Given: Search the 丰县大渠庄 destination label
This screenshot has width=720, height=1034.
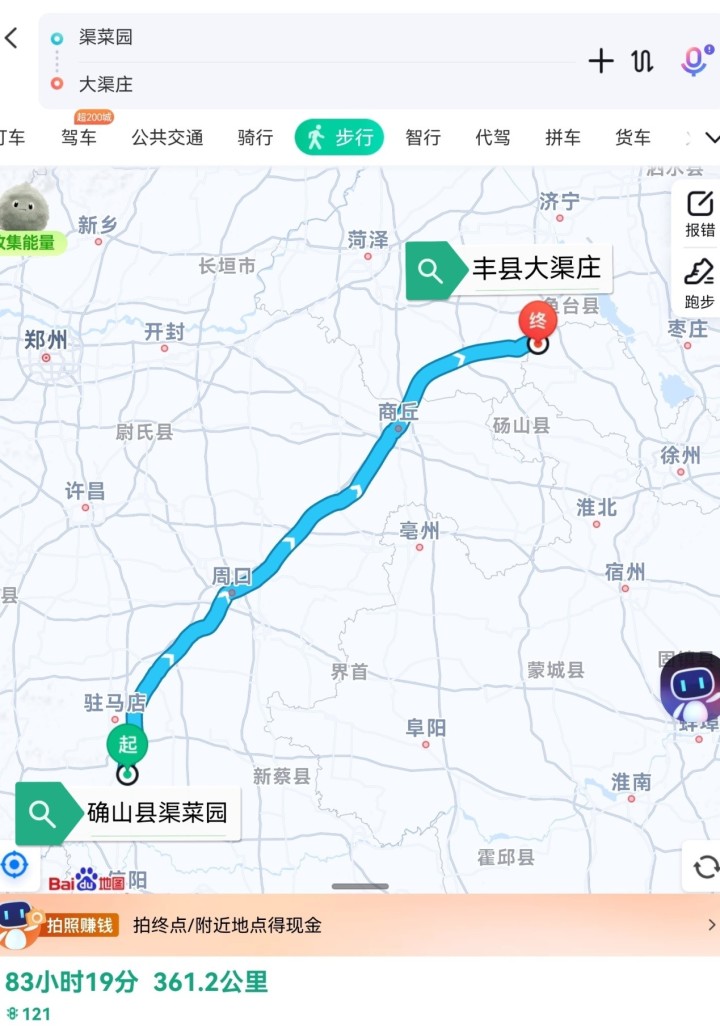Looking at the screenshot, I should [509, 269].
